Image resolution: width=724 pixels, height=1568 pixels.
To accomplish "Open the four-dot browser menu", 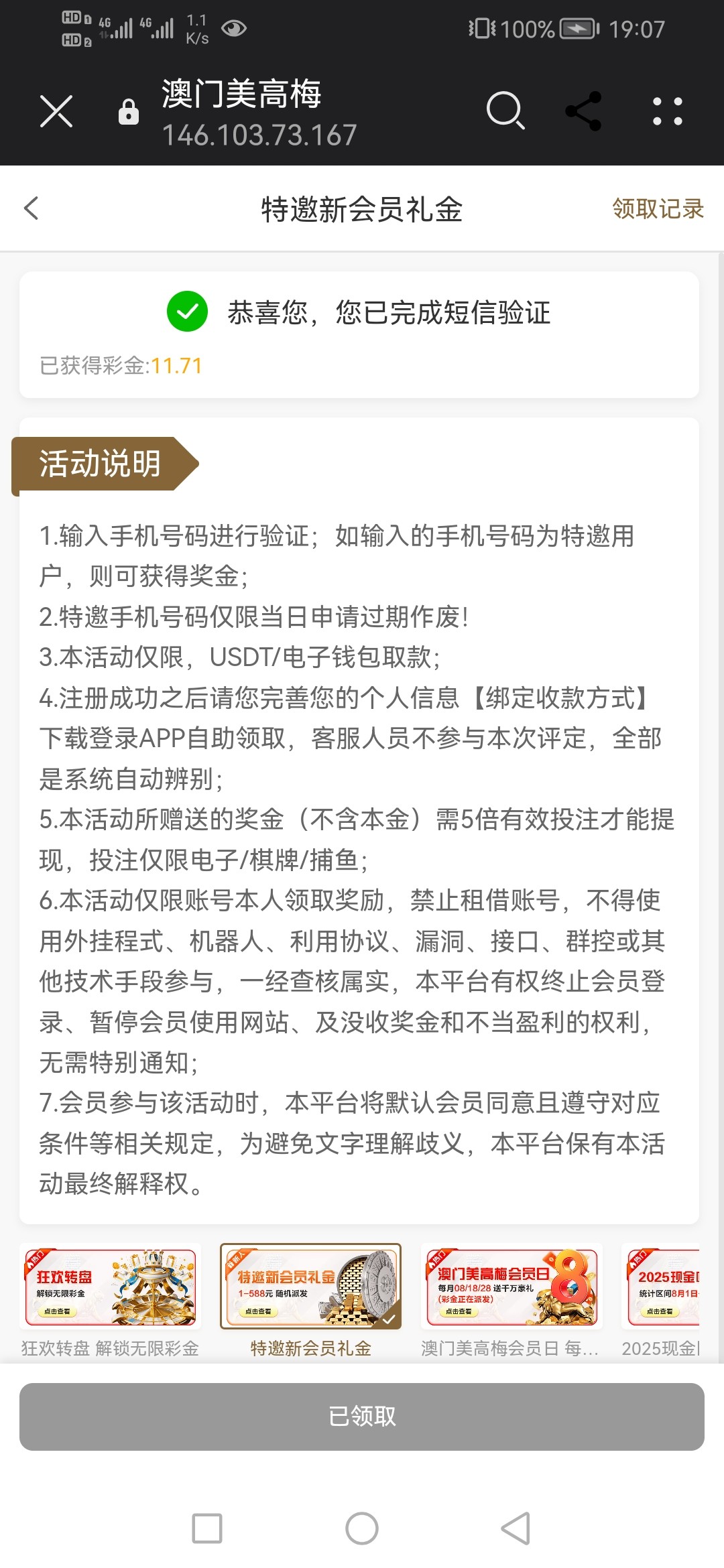I will [667, 111].
